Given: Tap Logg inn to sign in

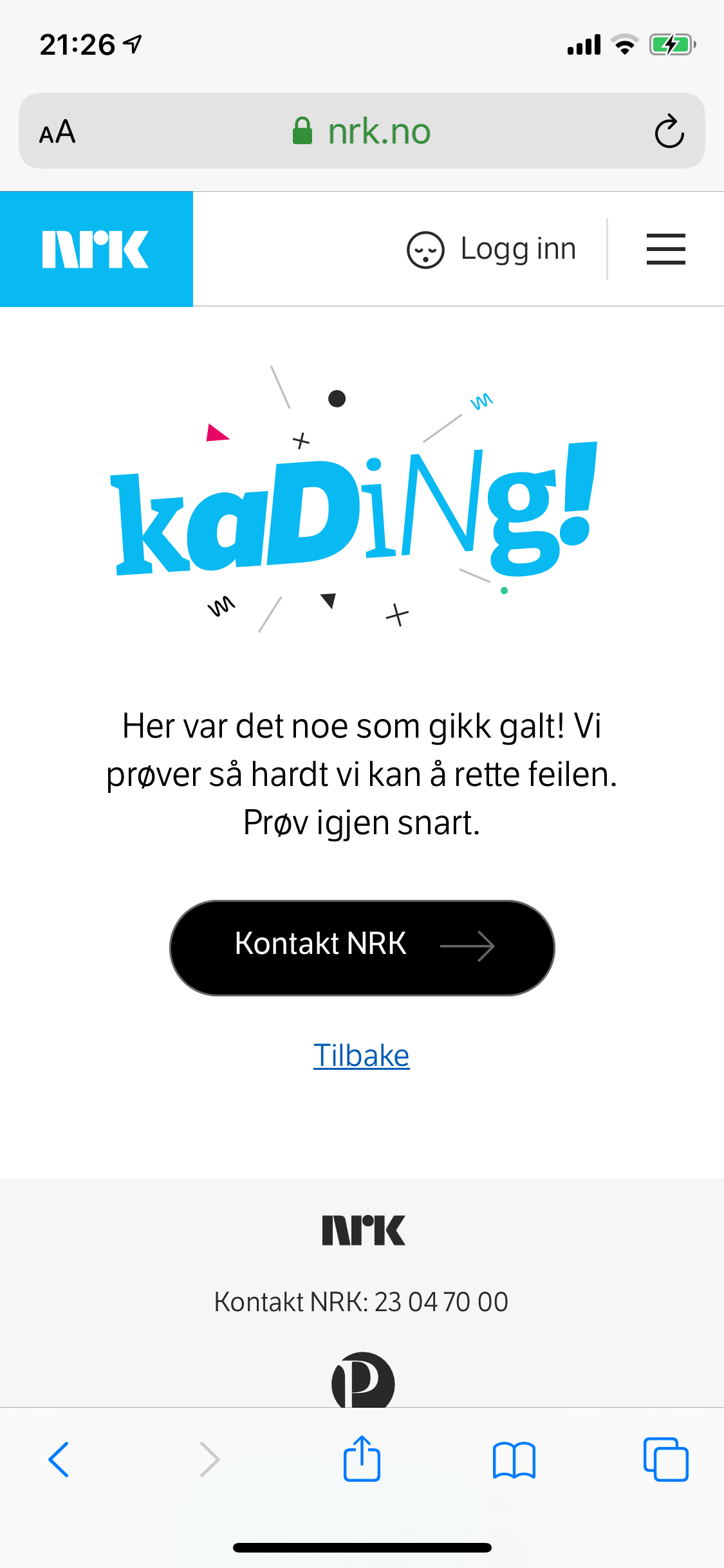Looking at the screenshot, I should click(x=492, y=249).
